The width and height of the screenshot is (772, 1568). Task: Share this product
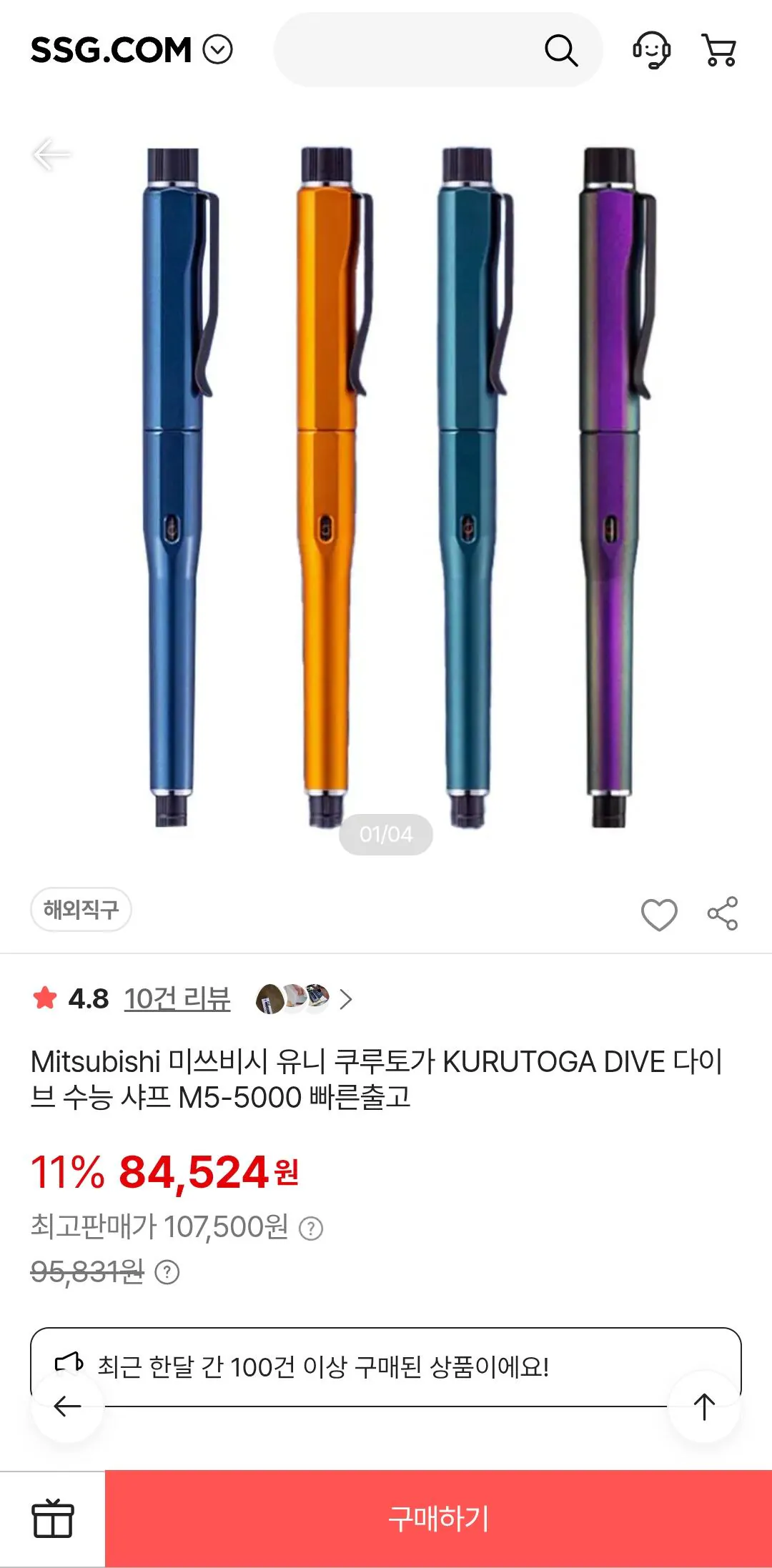point(723,913)
